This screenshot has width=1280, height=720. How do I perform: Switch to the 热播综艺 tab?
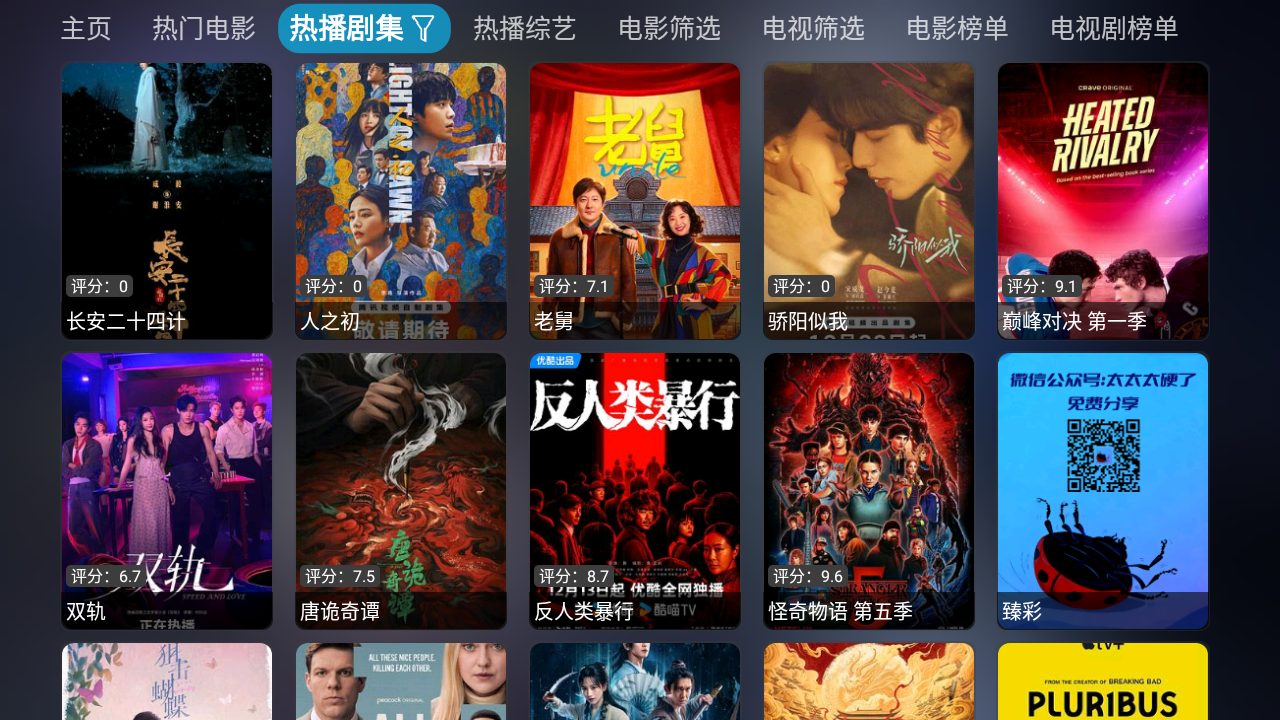[x=524, y=29]
